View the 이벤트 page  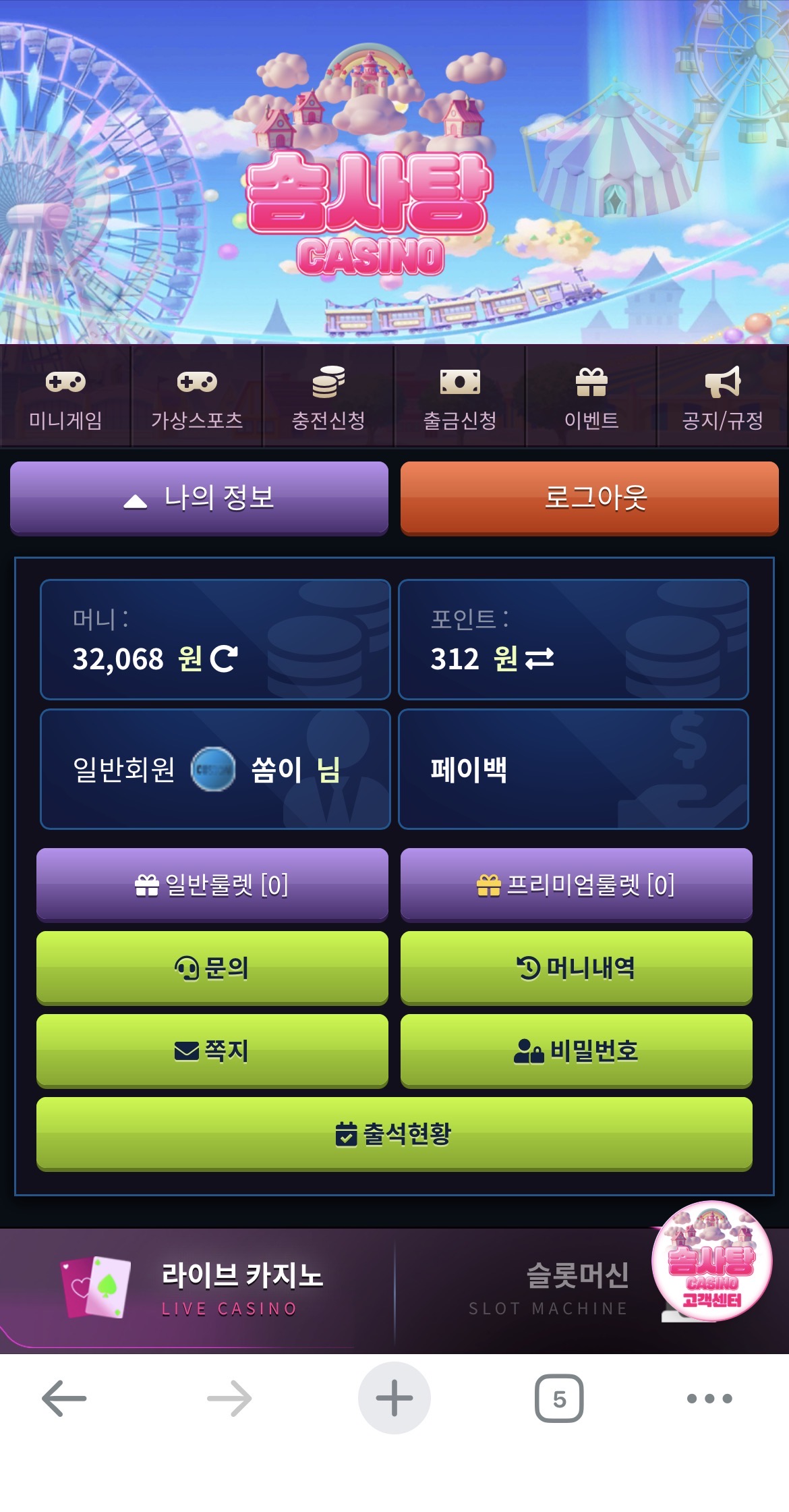click(x=591, y=398)
